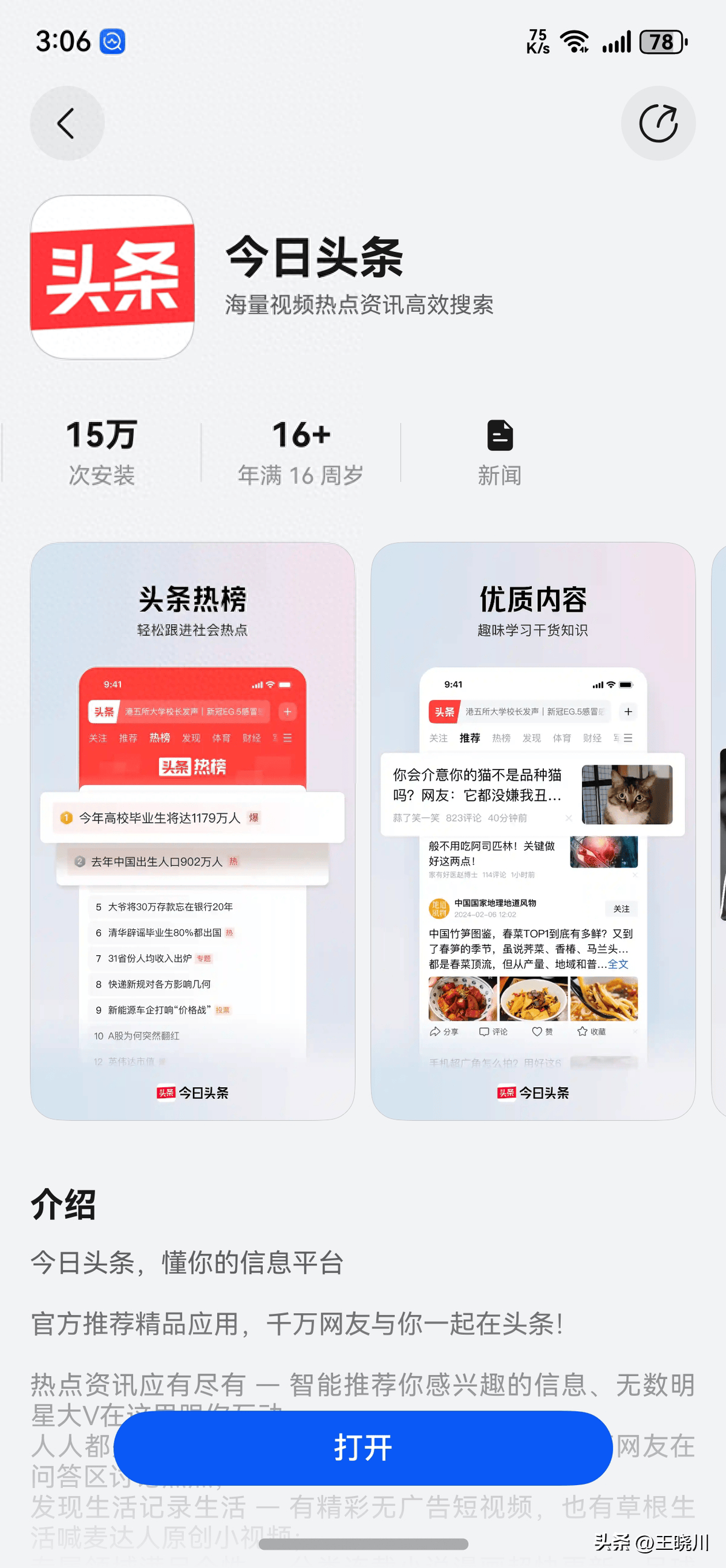
Task: Check the 16+ age rating details
Action: click(300, 452)
